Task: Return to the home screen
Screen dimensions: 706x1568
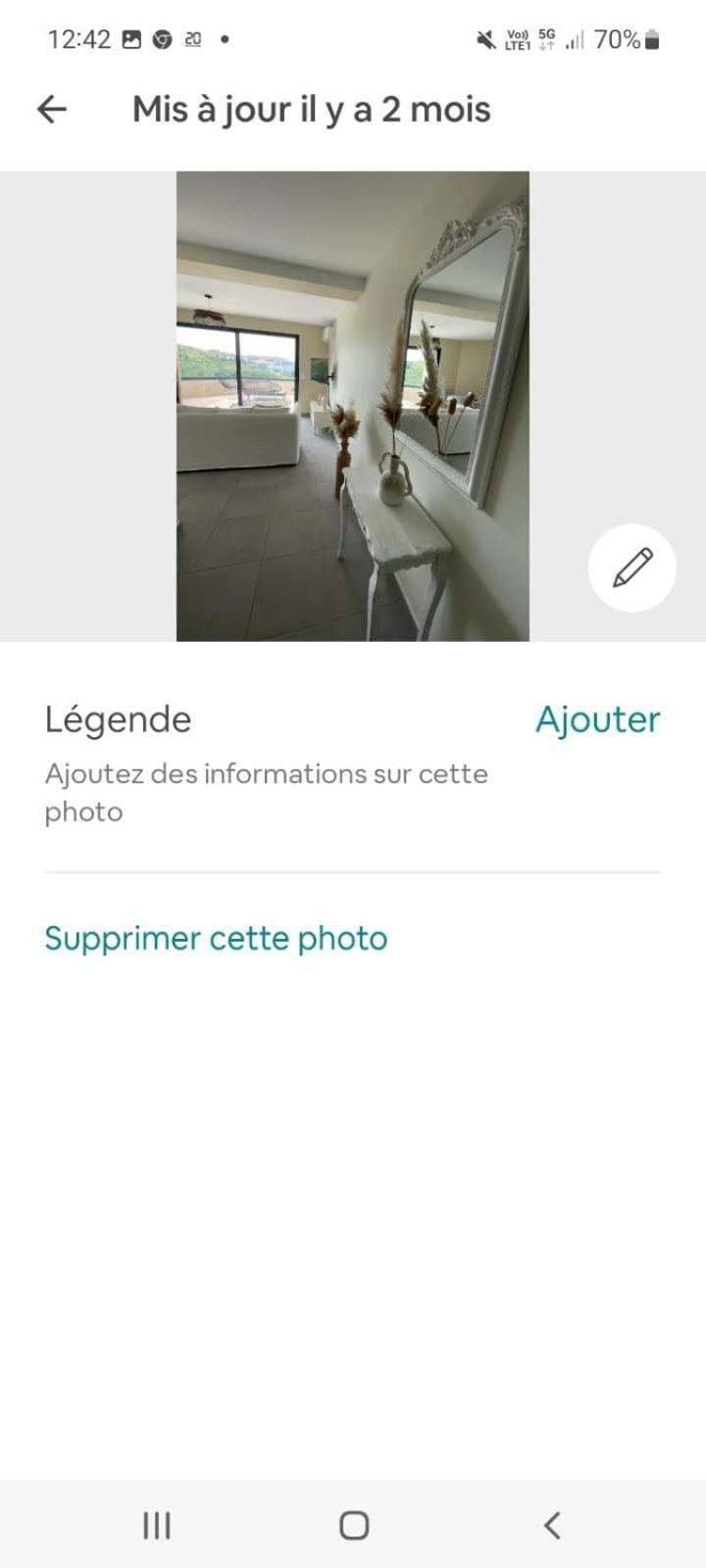Action: (353, 1525)
